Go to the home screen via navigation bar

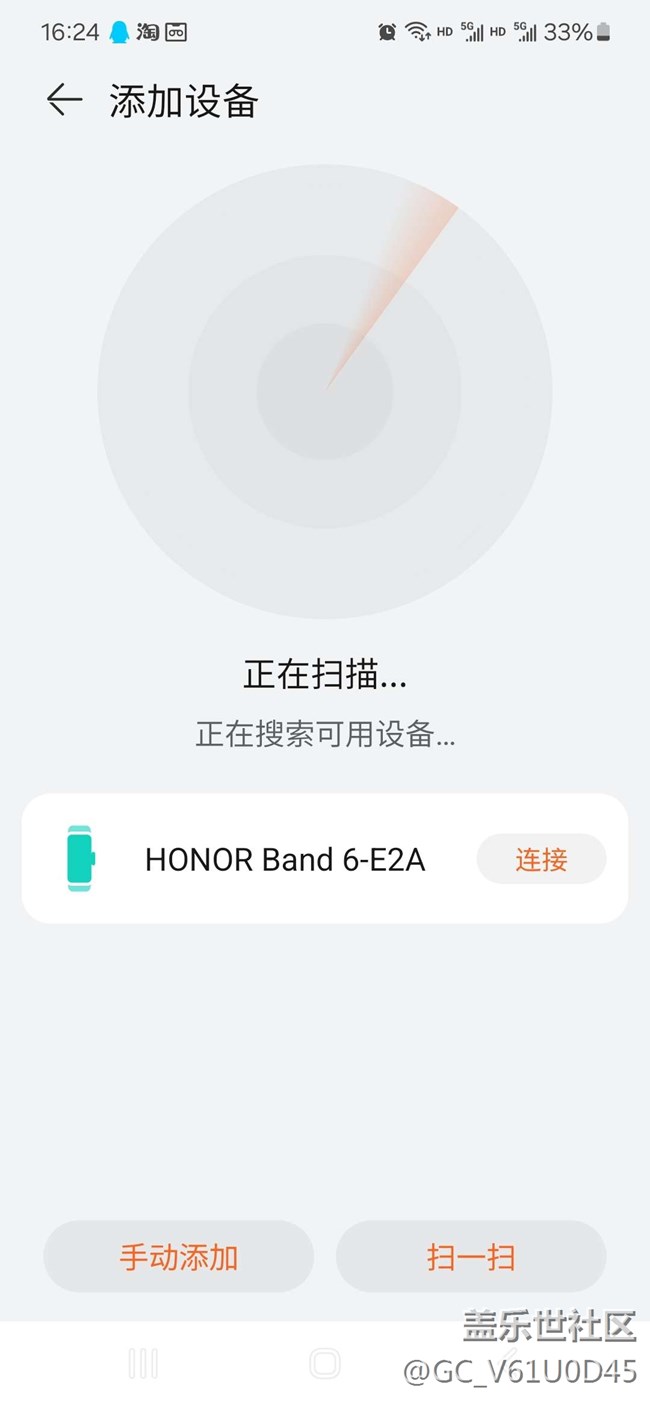[325, 1363]
